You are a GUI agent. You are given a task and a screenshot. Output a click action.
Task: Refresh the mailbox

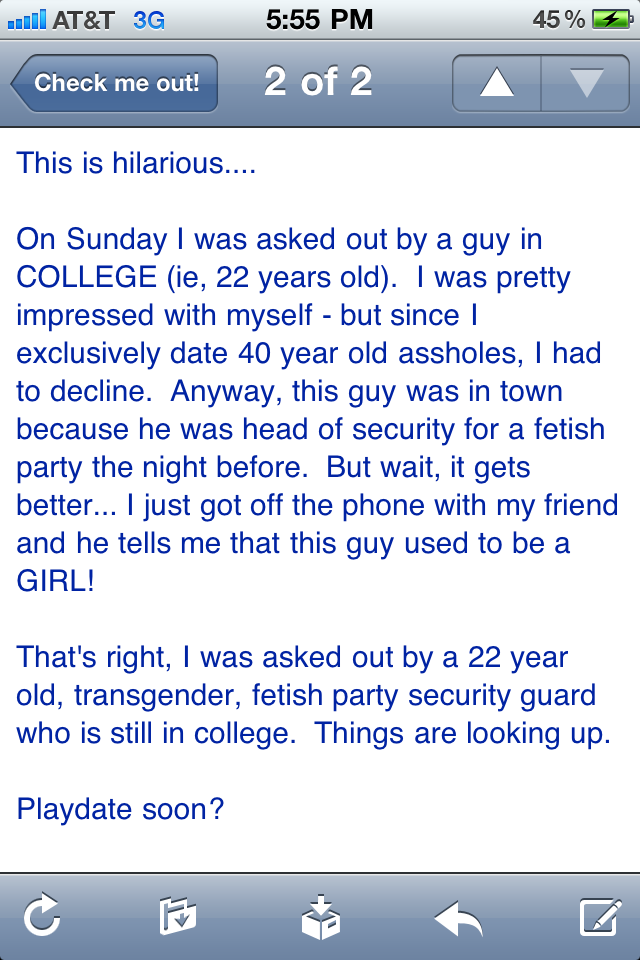(x=42, y=916)
